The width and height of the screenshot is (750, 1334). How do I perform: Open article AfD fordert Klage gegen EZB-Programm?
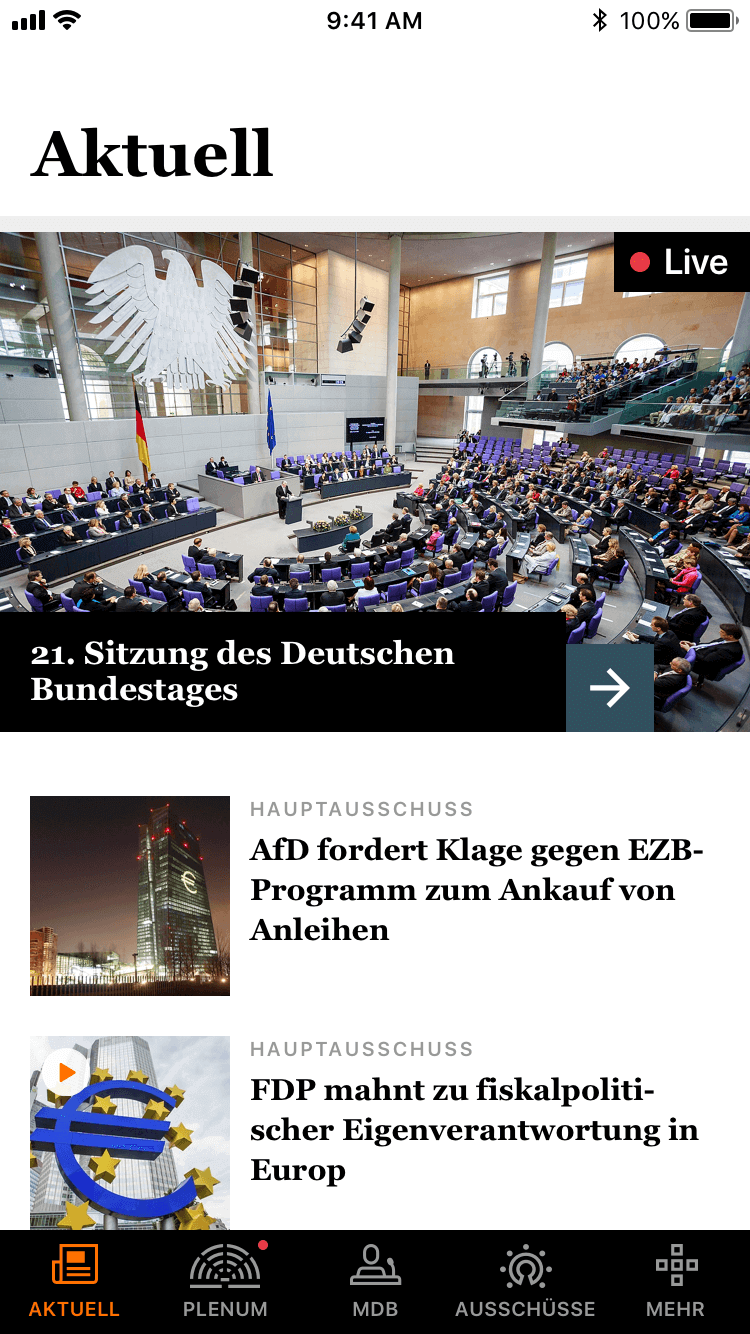[x=476, y=889]
